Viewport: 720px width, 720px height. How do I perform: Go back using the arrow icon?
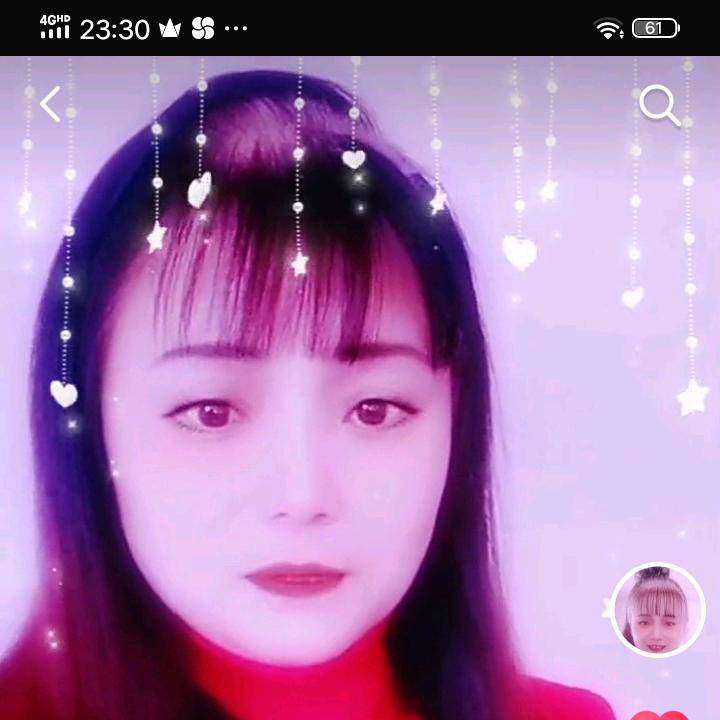tap(50, 104)
